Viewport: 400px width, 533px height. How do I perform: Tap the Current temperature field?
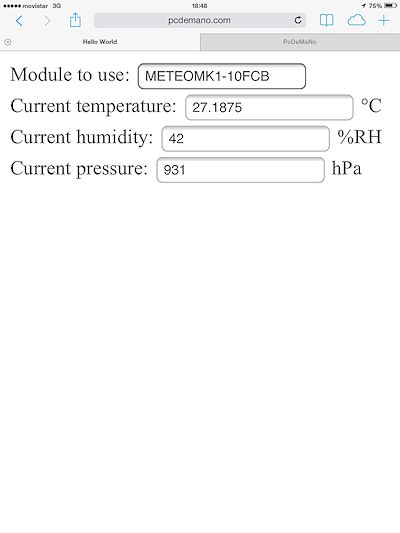pyautogui.click(x=269, y=107)
